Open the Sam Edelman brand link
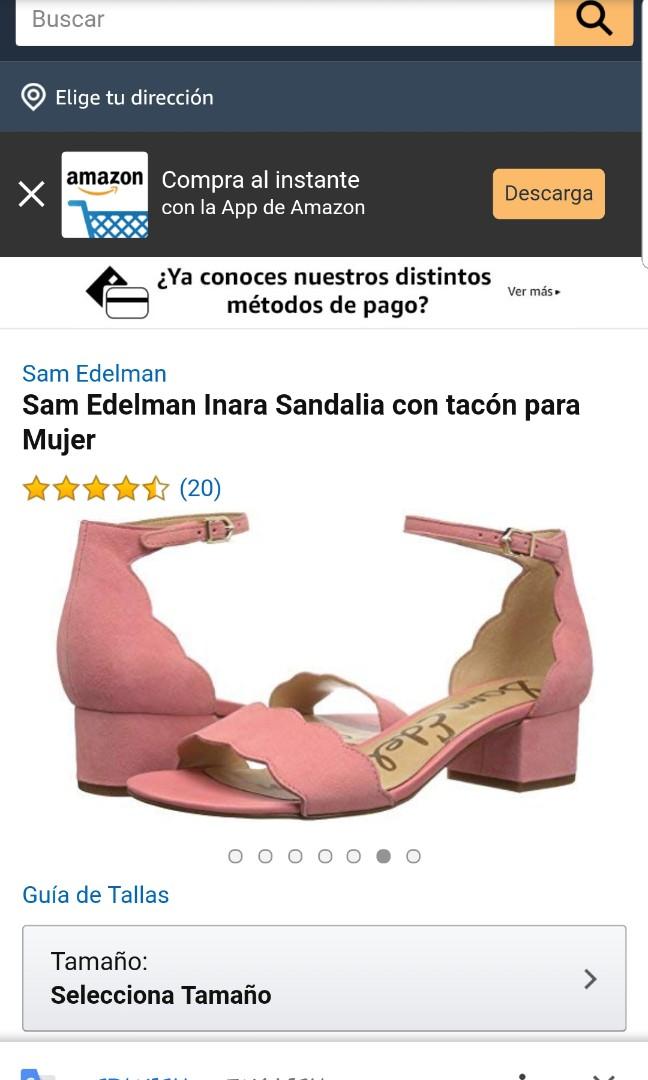648x1080 pixels. click(94, 374)
